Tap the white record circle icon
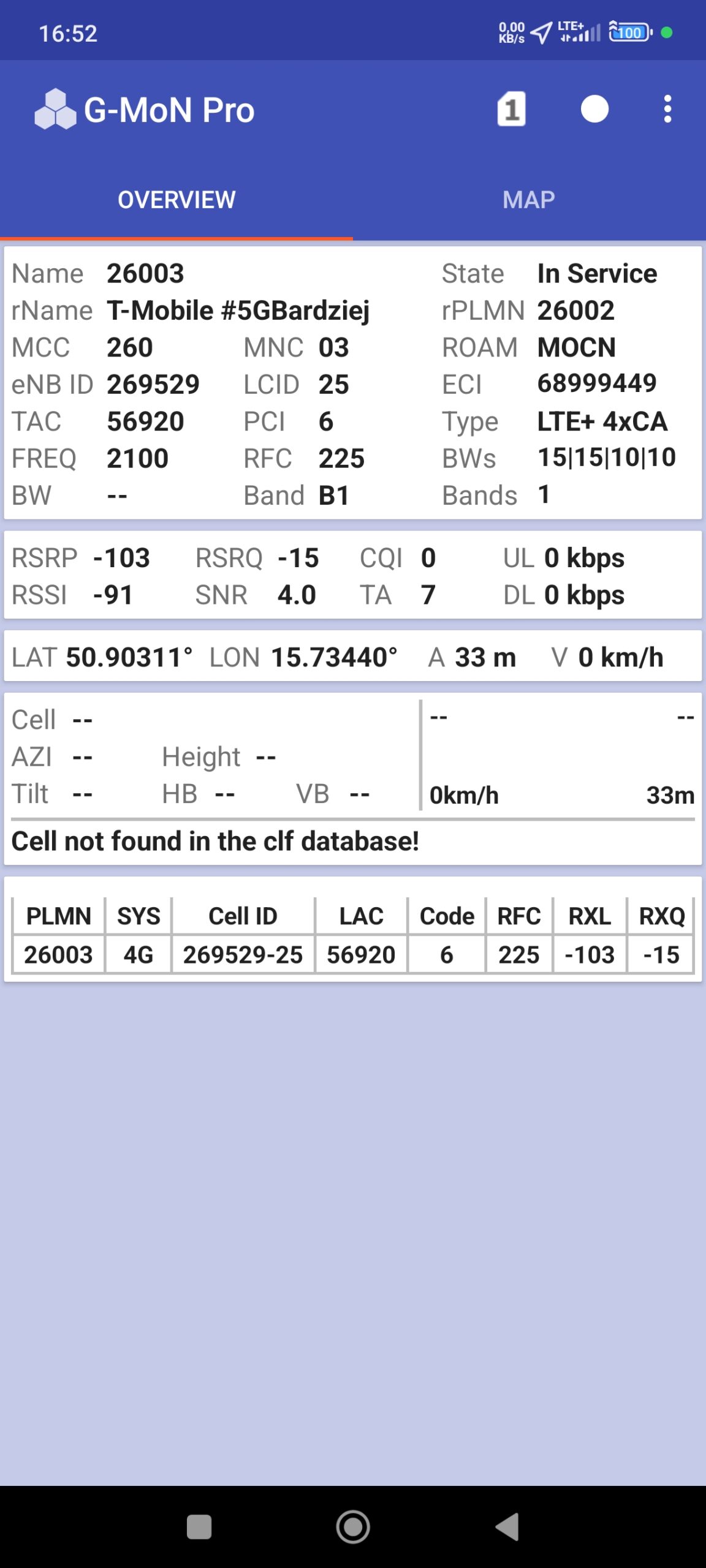The image size is (706, 1568). click(x=594, y=110)
